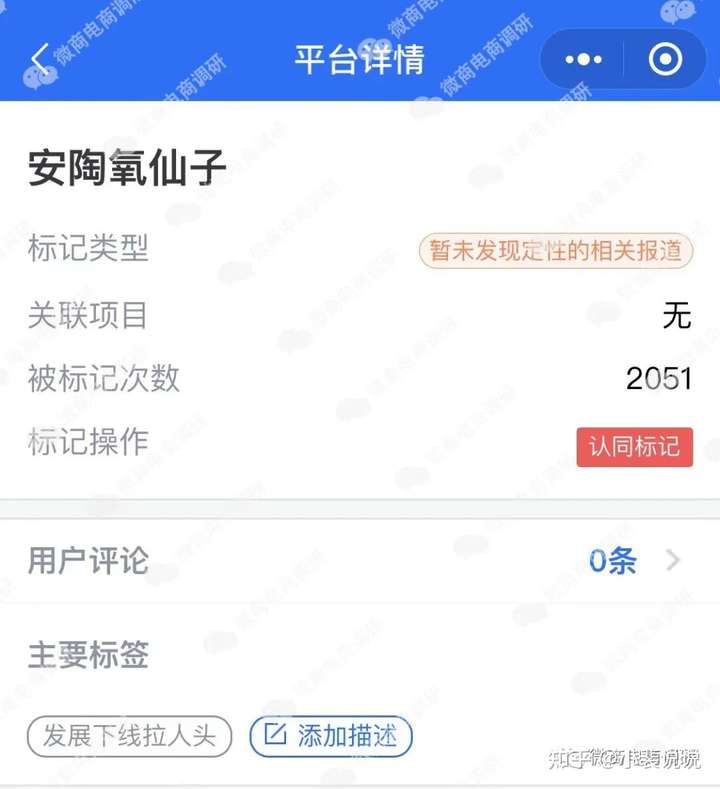Close the mini program with the circle button

pos(664,60)
